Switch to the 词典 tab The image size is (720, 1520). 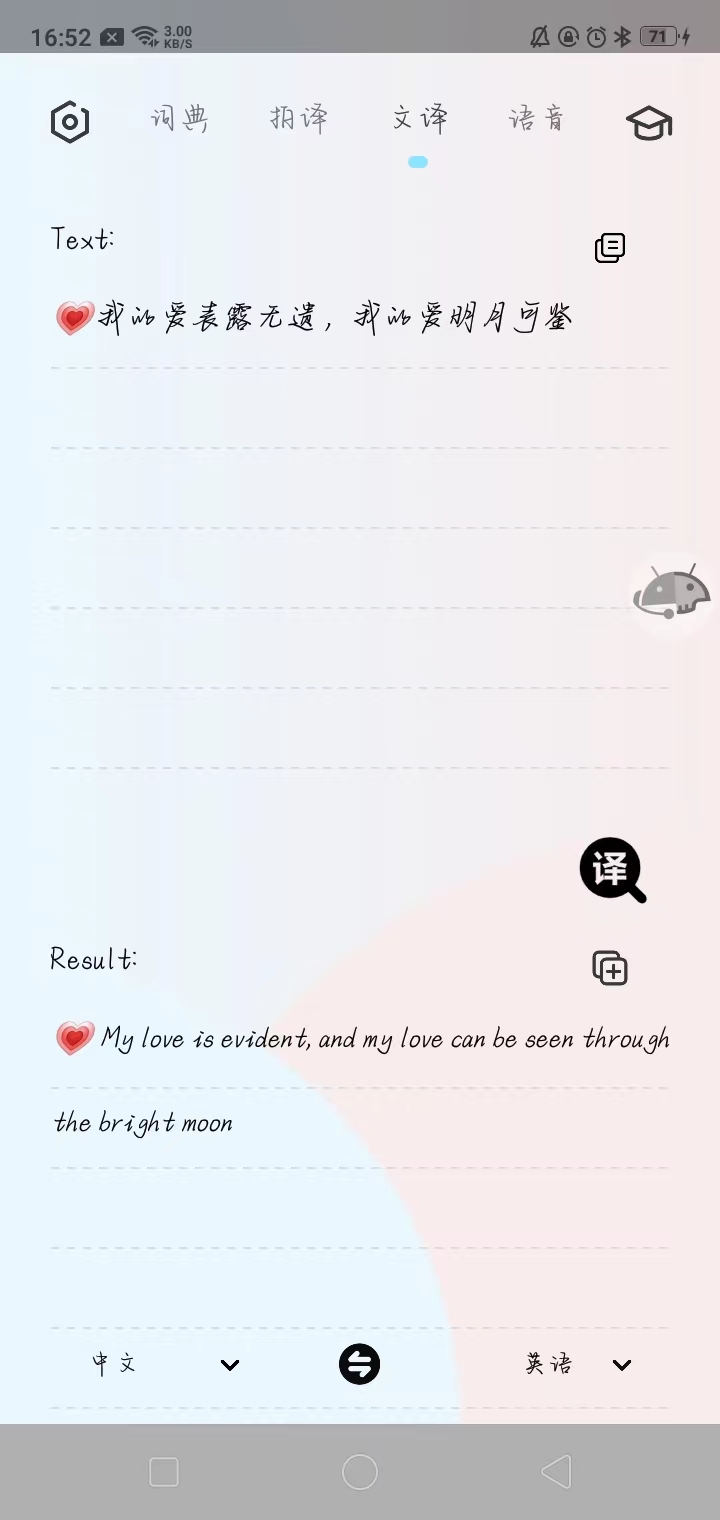pos(180,119)
